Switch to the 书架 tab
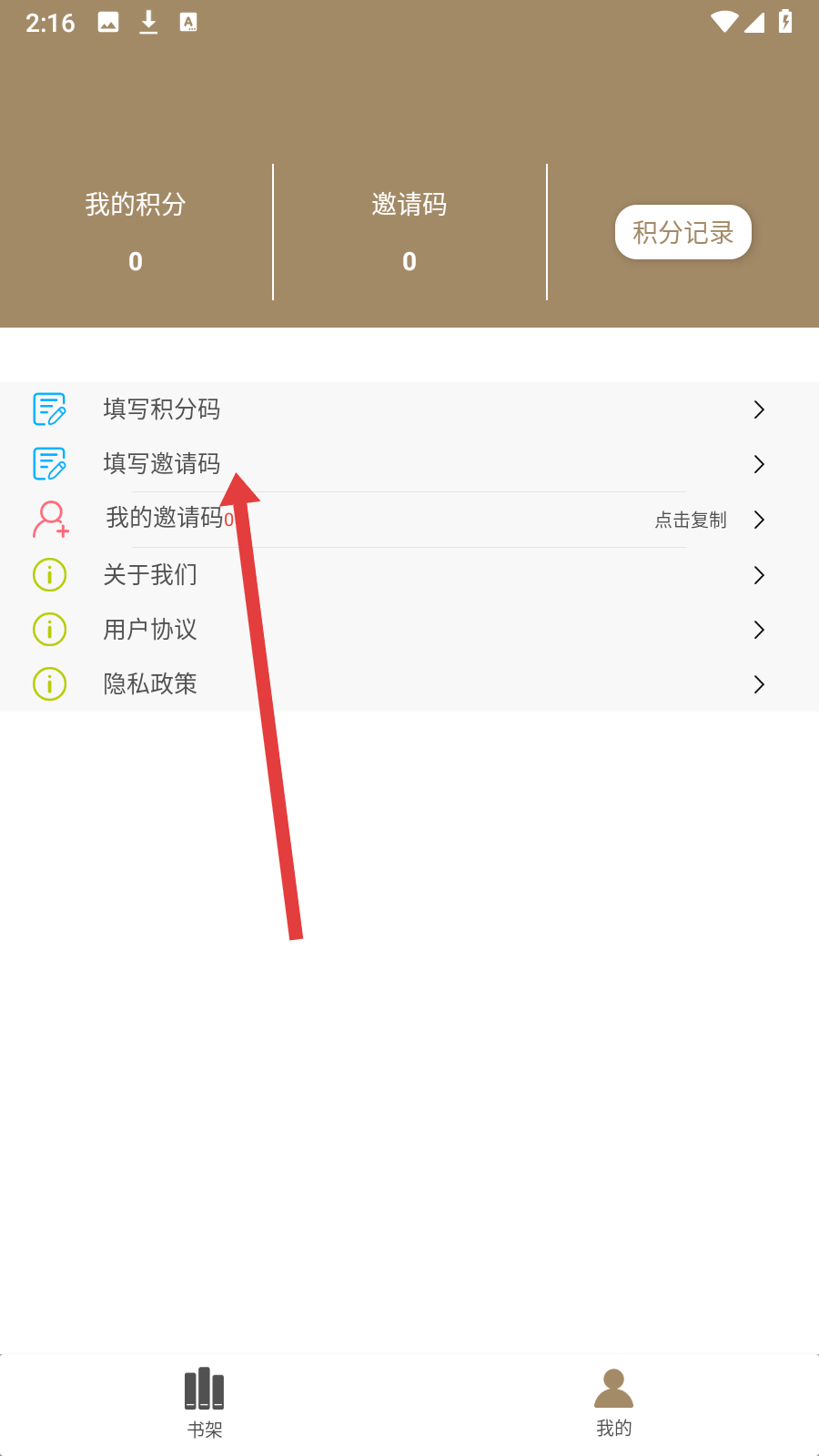Image resolution: width=819 pixels, height=1456 pixels. point(205,1402)
